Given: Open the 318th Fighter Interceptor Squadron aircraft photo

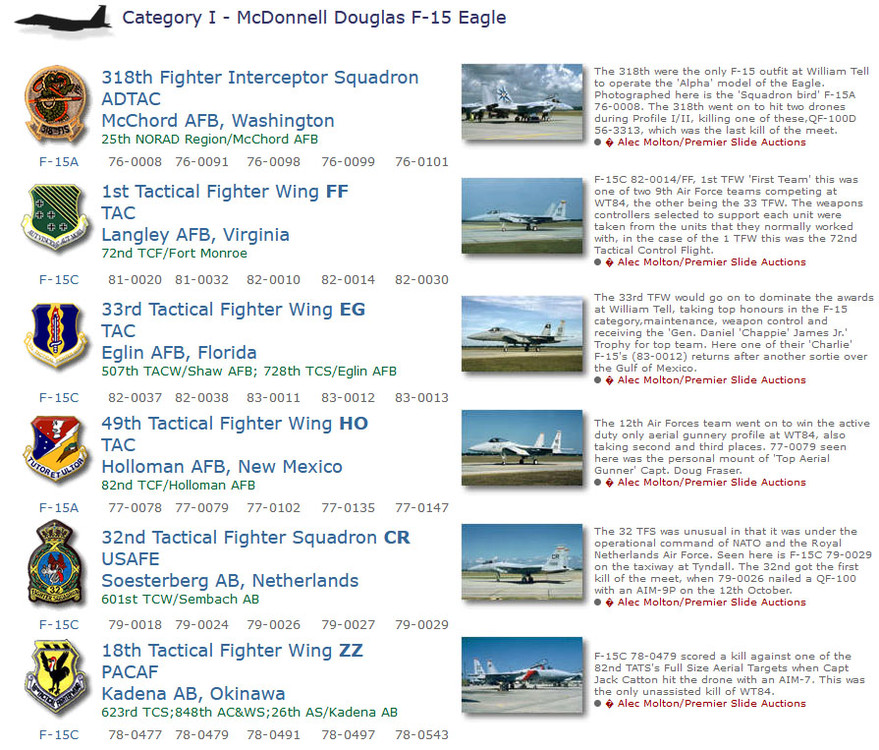Looking at the screenshot, I should click(x=521, y=95).
